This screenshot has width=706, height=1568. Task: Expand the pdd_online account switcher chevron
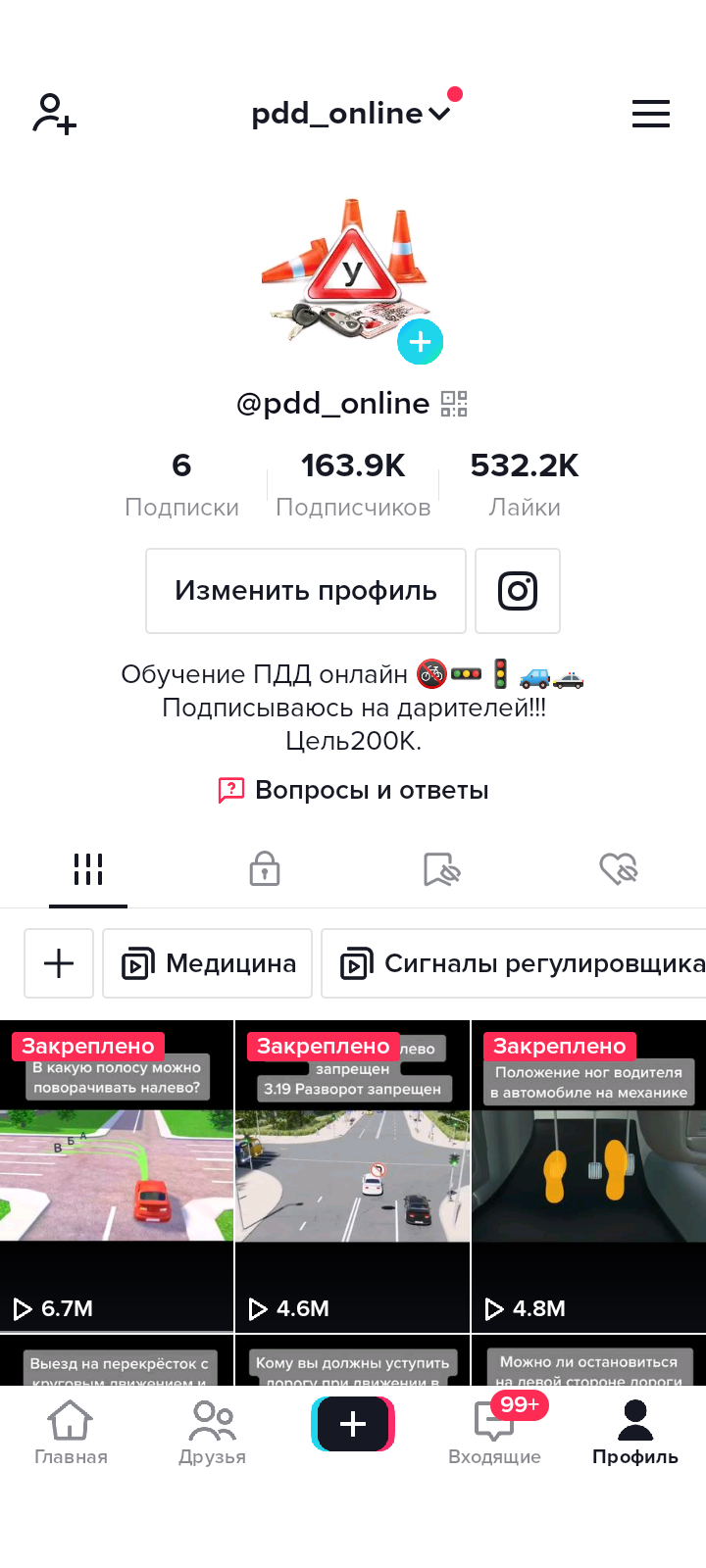[x=438, y=115]
